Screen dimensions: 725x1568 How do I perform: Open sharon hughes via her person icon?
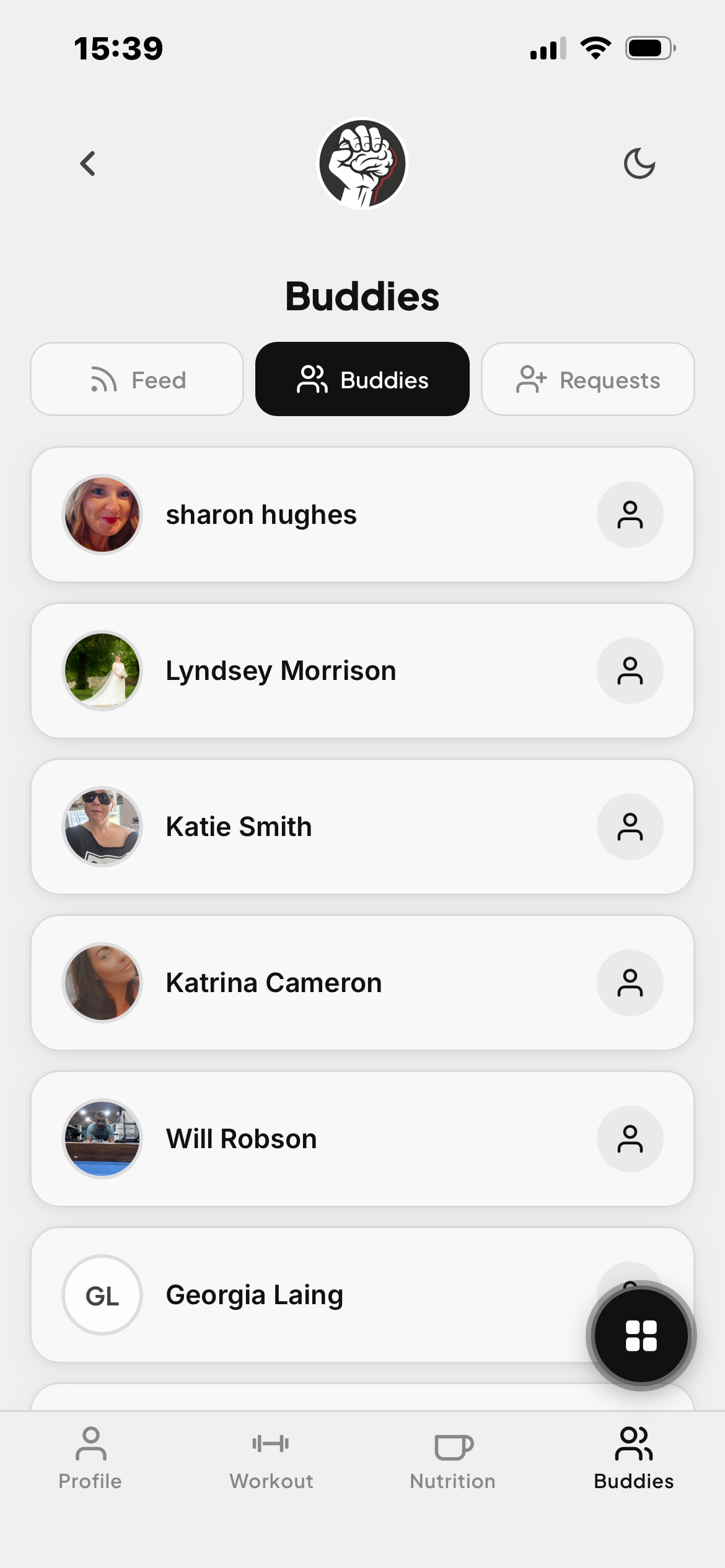[630, 515]
